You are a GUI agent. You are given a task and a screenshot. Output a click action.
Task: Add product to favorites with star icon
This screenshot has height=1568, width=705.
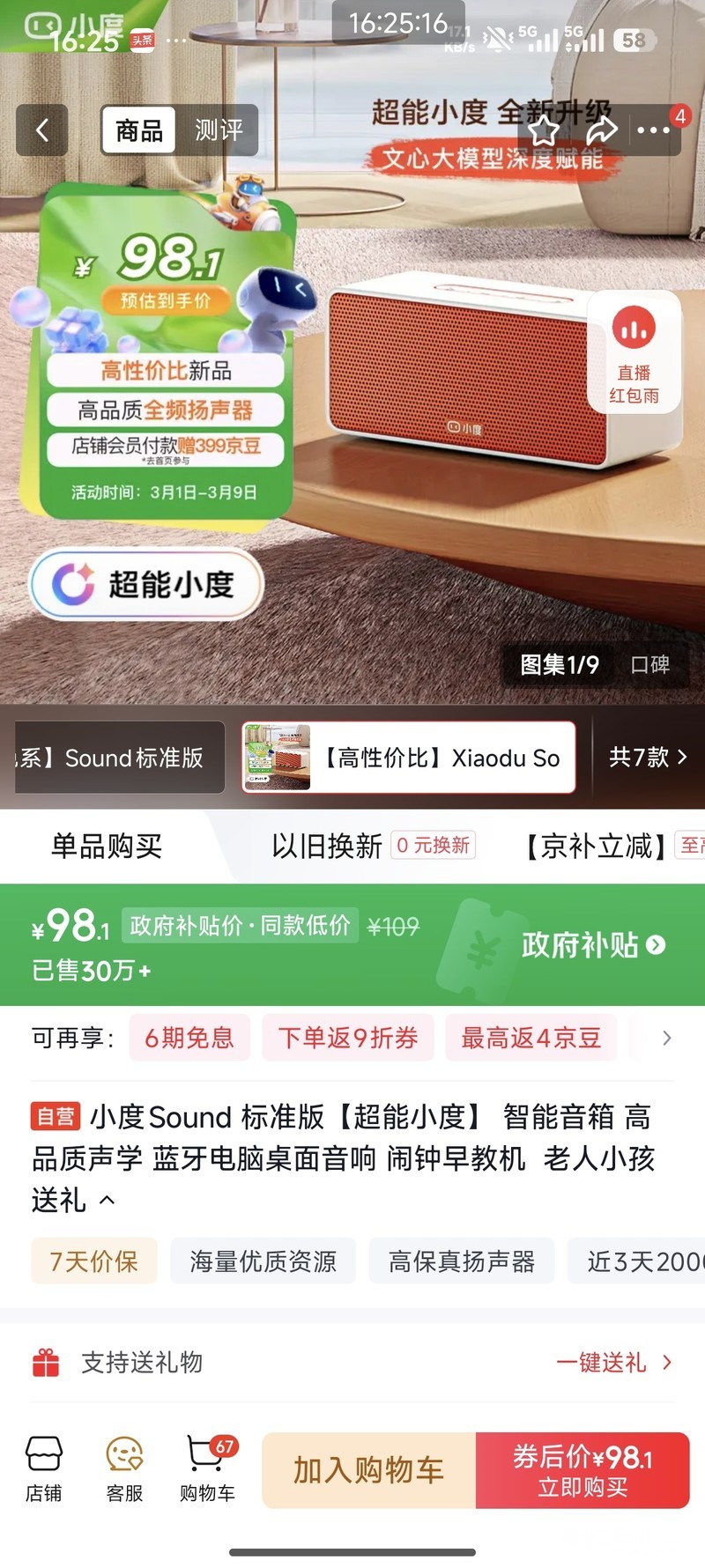click(x=544, y=131)
